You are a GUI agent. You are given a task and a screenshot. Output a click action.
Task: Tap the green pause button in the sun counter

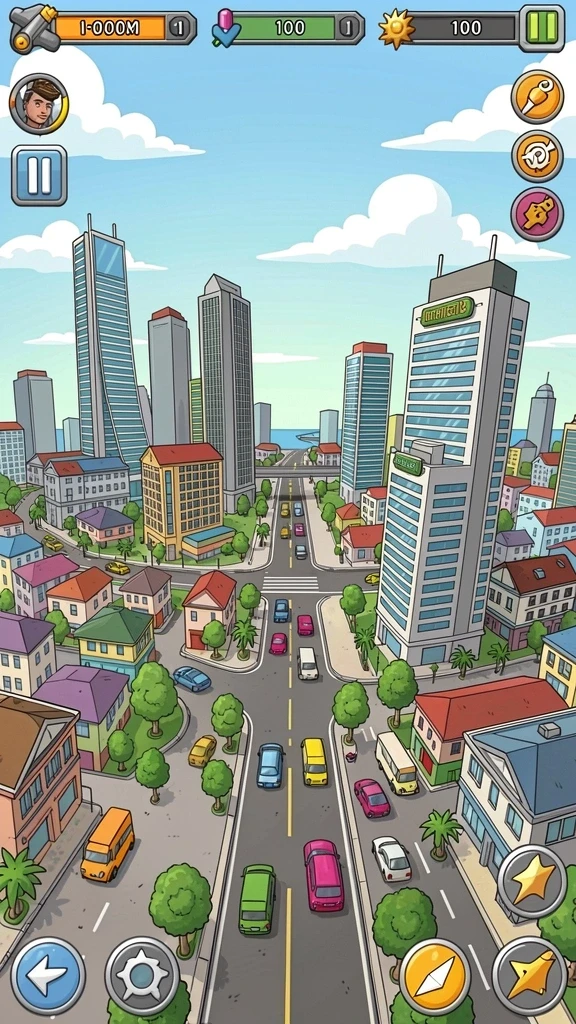click(541, 28)
